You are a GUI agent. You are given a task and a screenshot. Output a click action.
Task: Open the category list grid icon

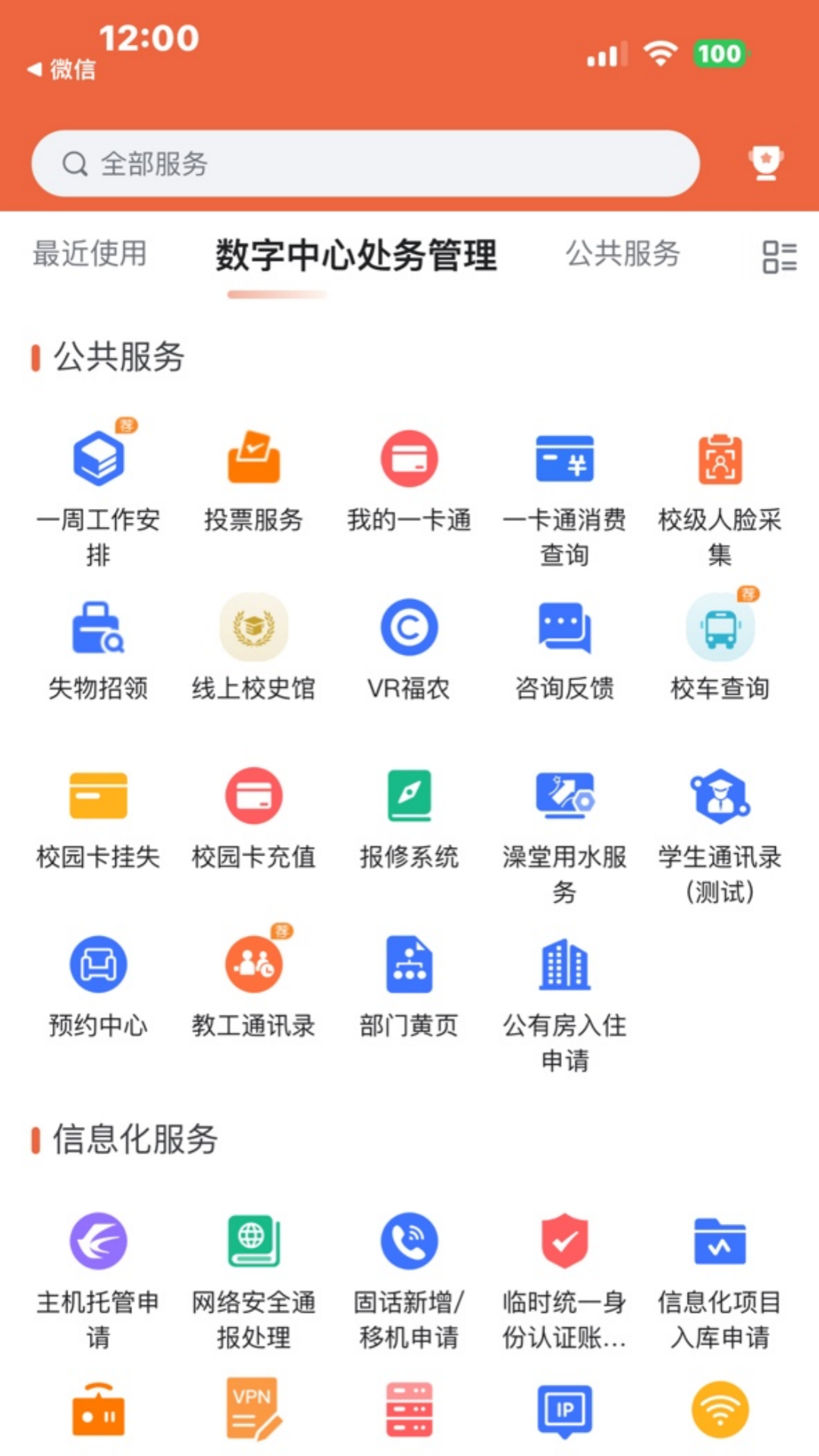pyautogui.click(x=779, y=256)
